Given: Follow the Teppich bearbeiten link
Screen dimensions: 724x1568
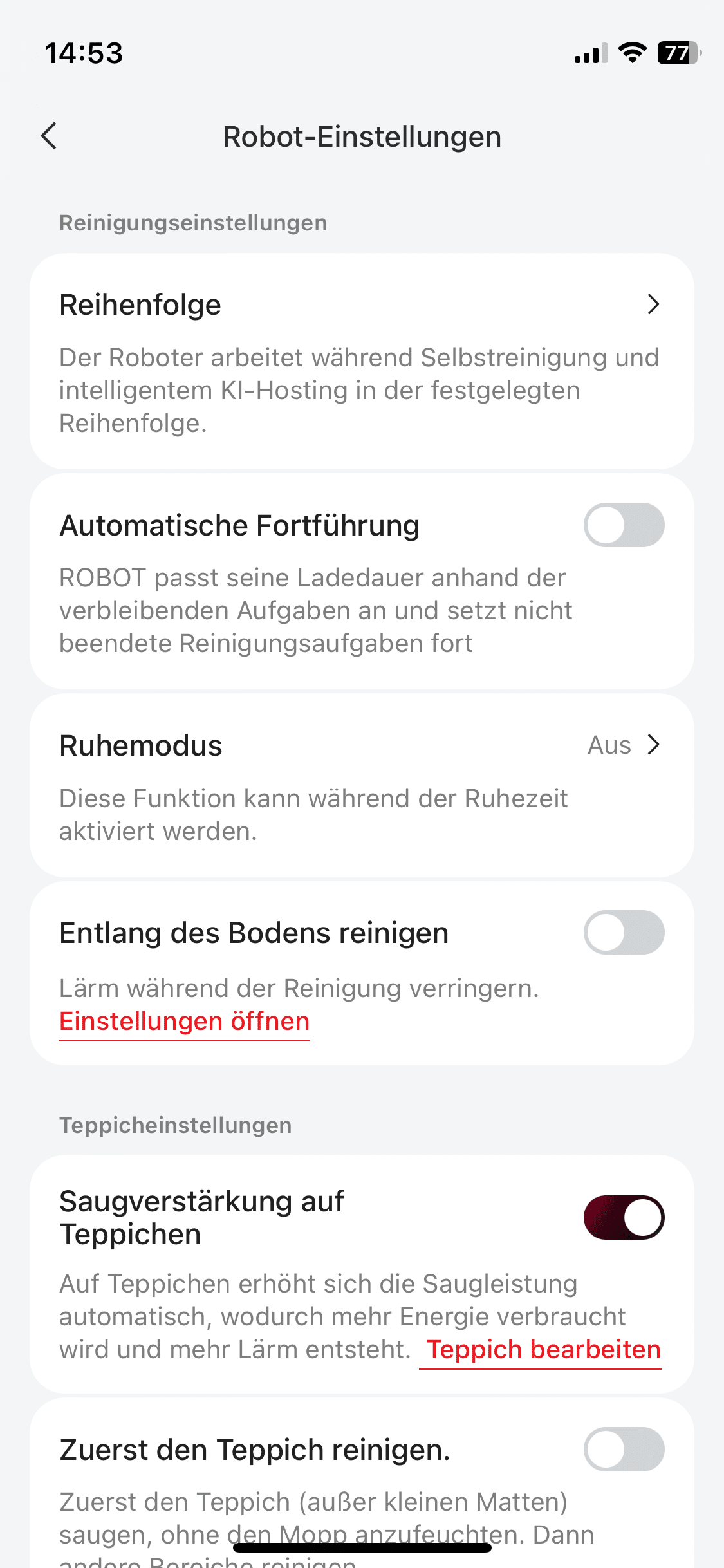Looking at the screenshot, I should pos(543,1350).
